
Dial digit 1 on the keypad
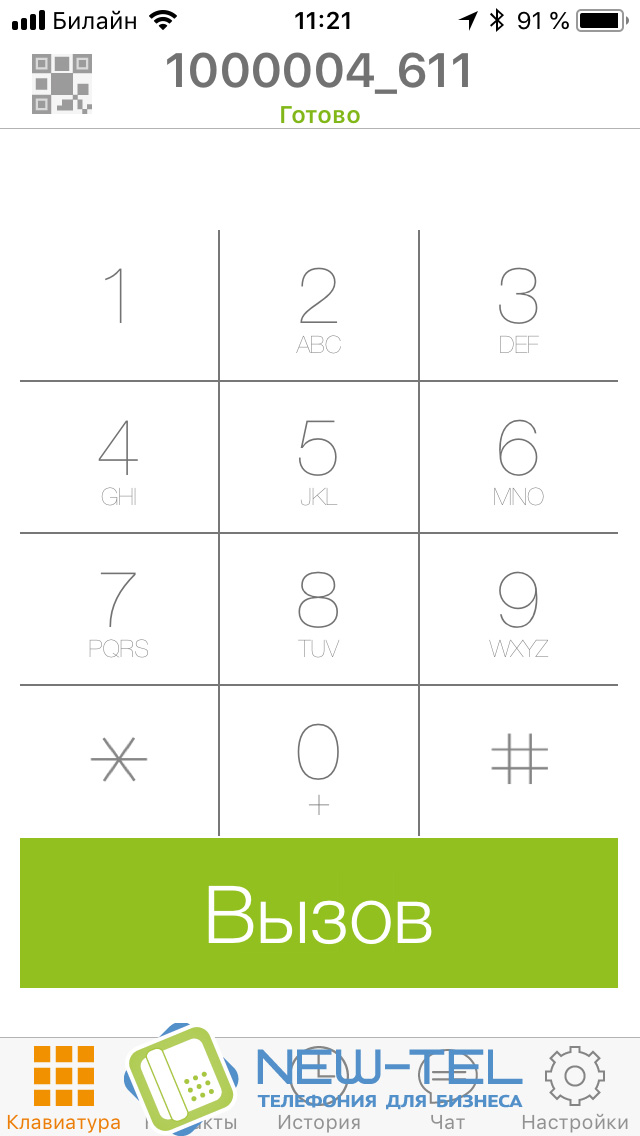[119, 306]
